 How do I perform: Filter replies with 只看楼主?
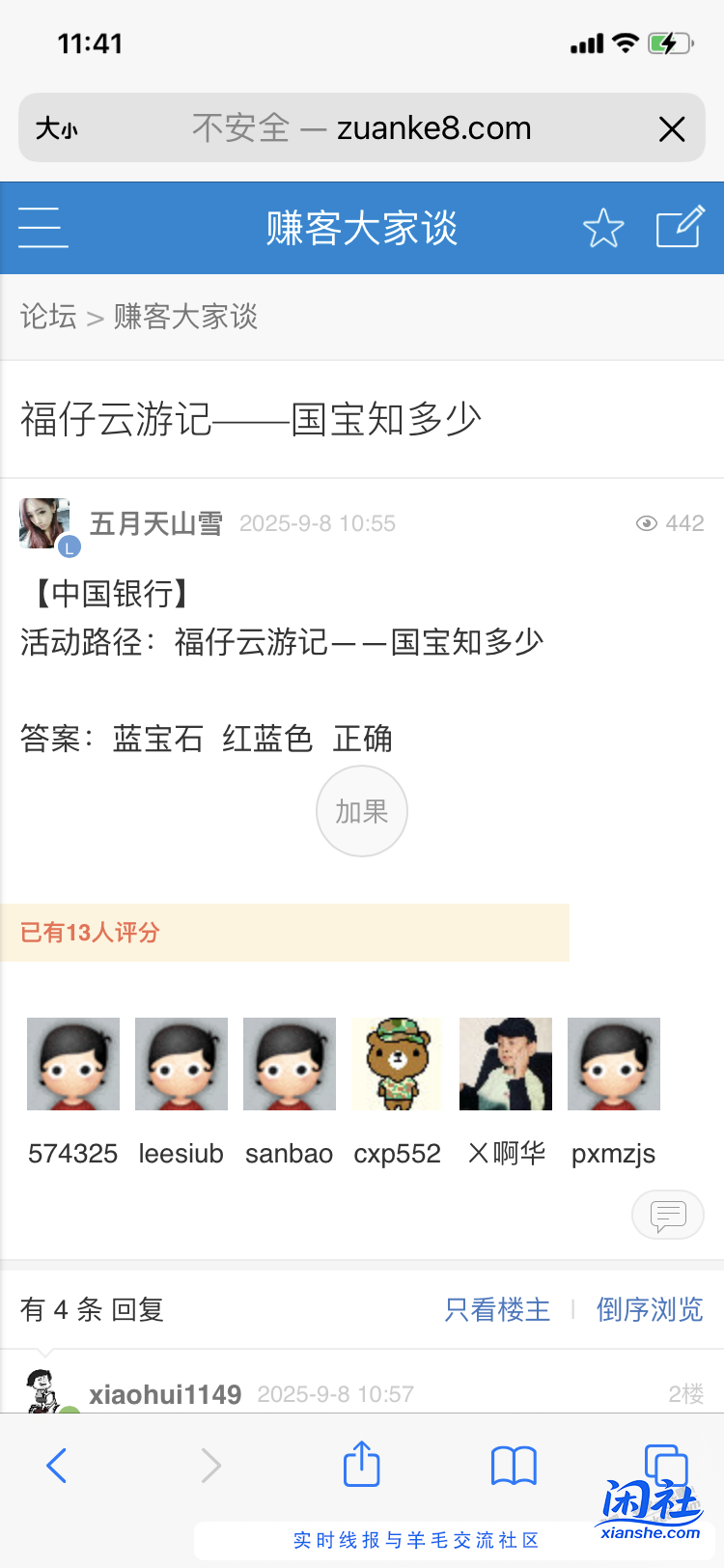coord(497,1309)
